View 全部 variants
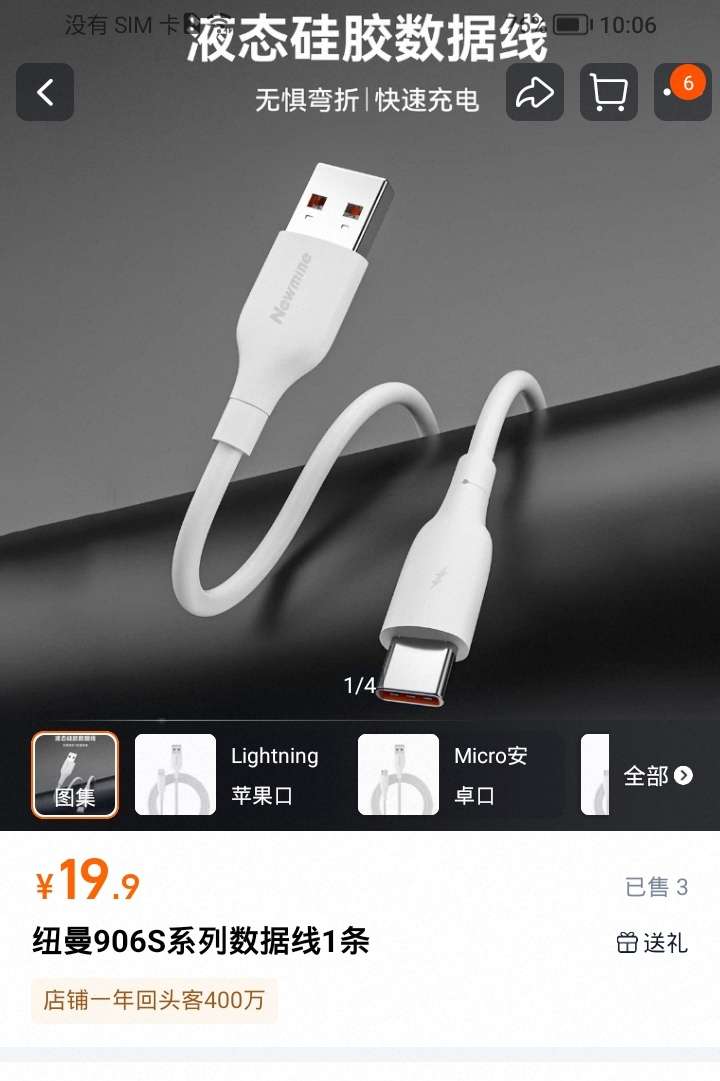The image size is (720, 1081). [657, 775]
